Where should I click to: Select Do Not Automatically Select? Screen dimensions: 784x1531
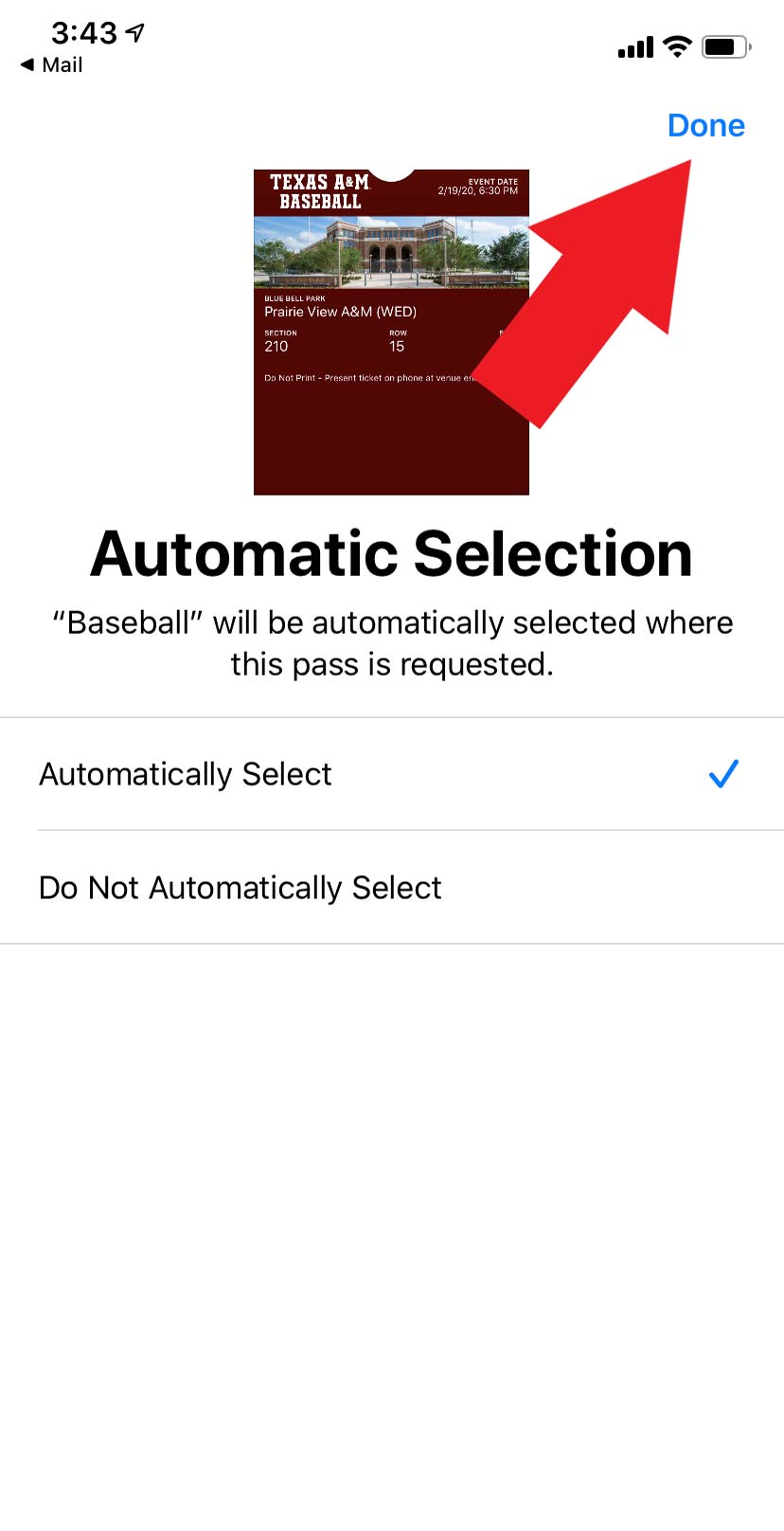tap(392, 888)
